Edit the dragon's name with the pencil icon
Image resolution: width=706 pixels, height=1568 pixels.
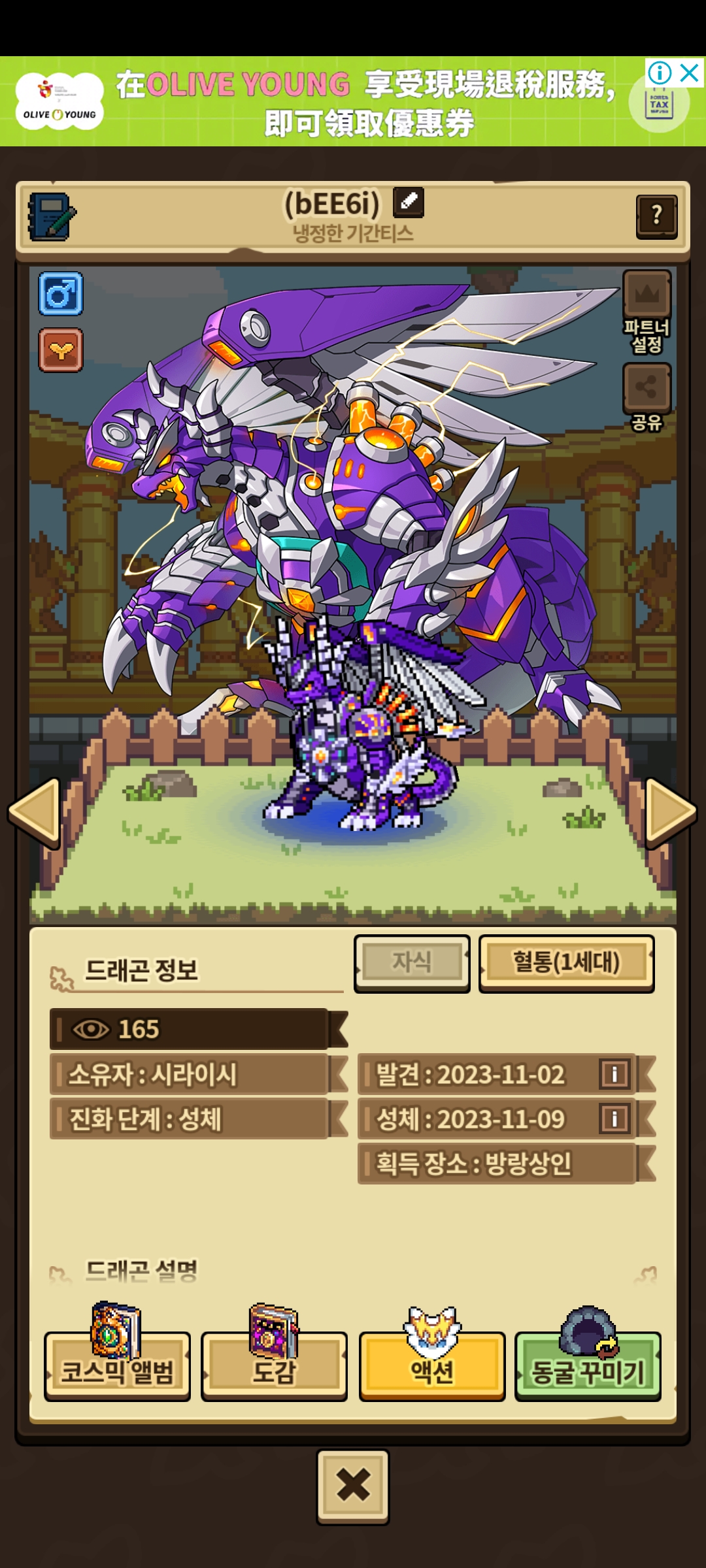click(409, 203)
